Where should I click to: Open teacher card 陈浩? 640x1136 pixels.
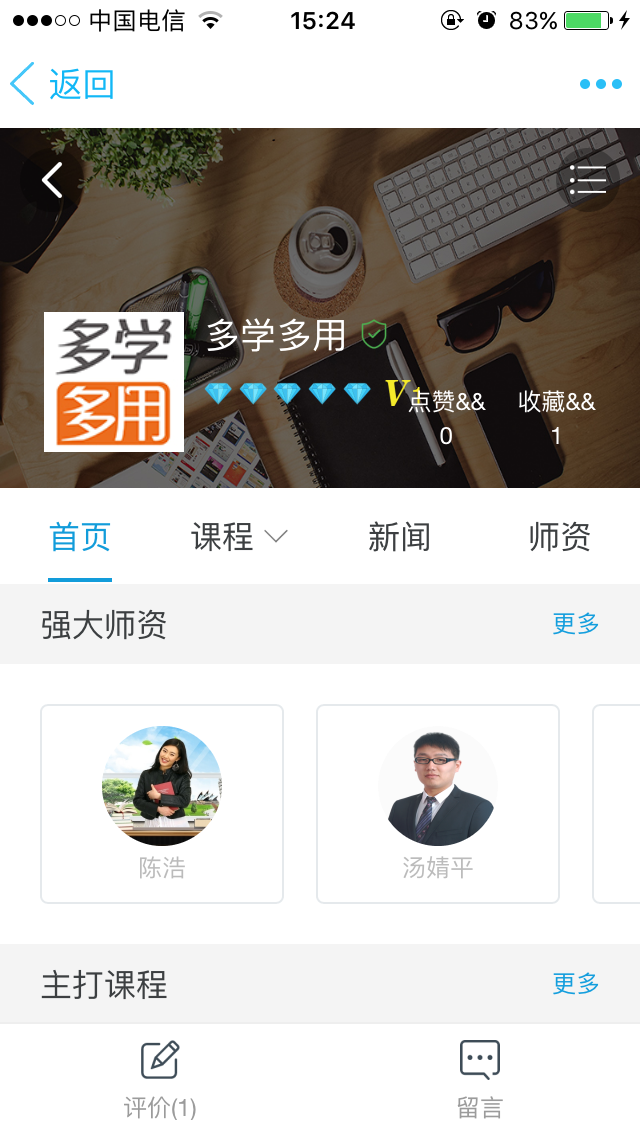tap(162, 804)
